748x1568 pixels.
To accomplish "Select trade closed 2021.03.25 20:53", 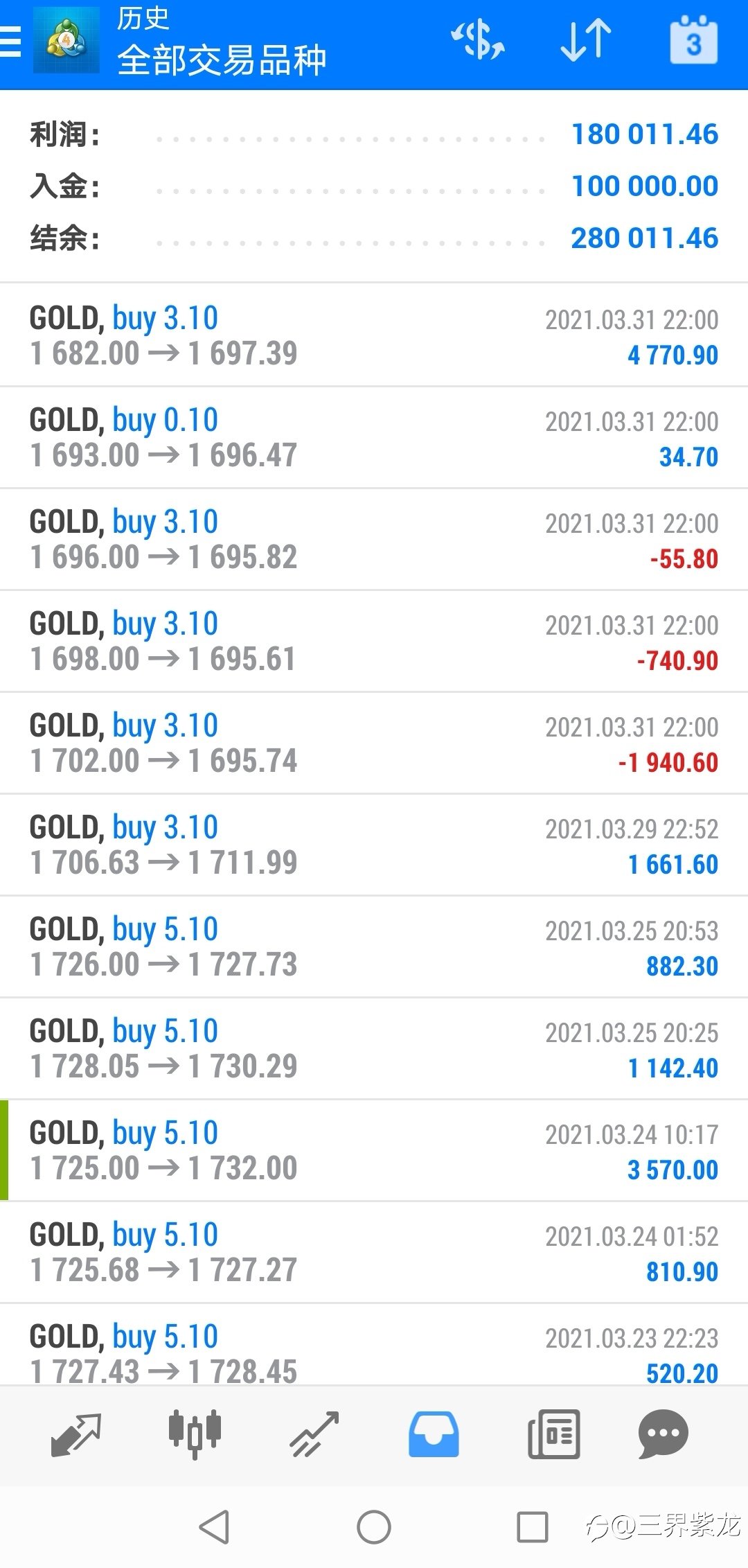I will [374, 946].
